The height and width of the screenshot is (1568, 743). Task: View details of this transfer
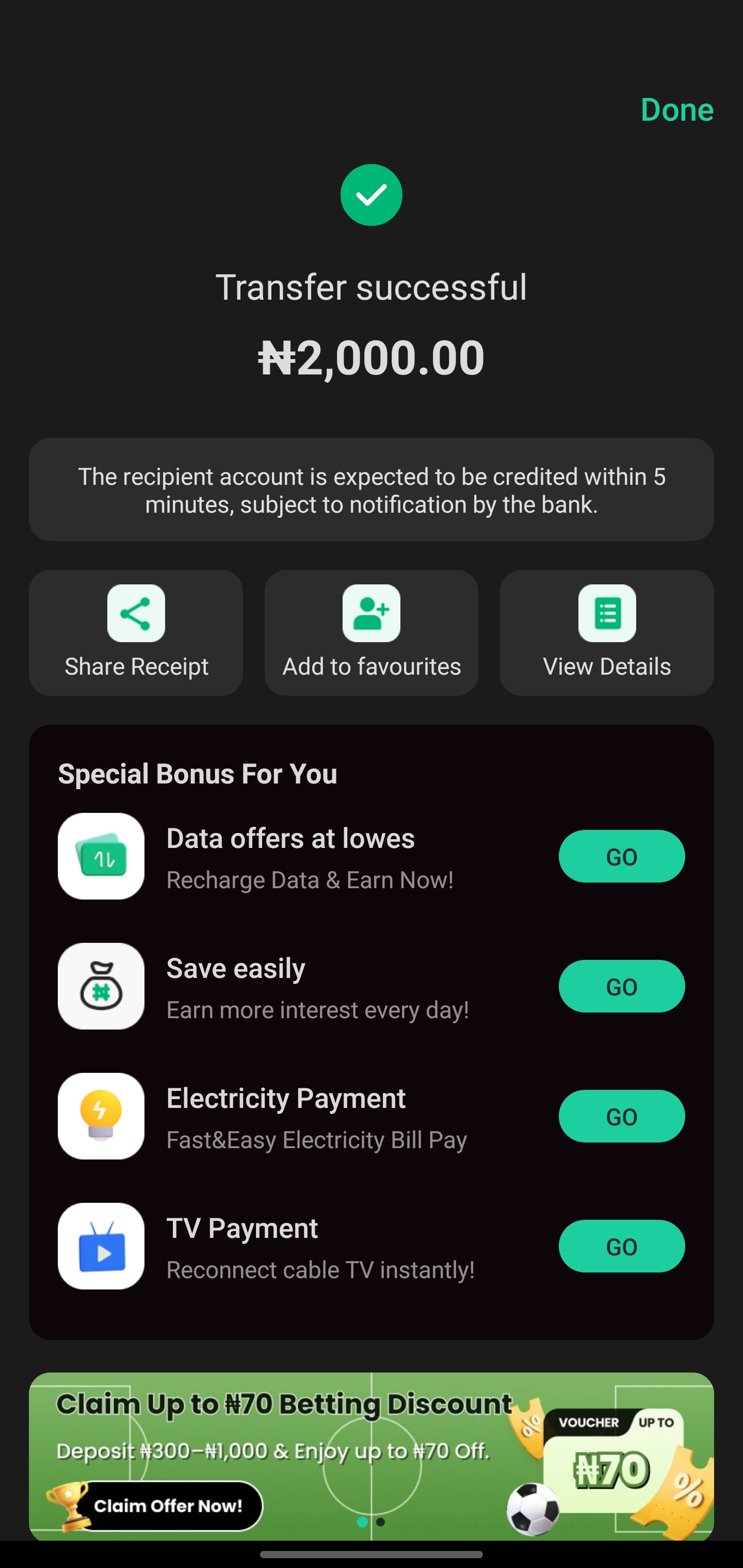point(607,632)
